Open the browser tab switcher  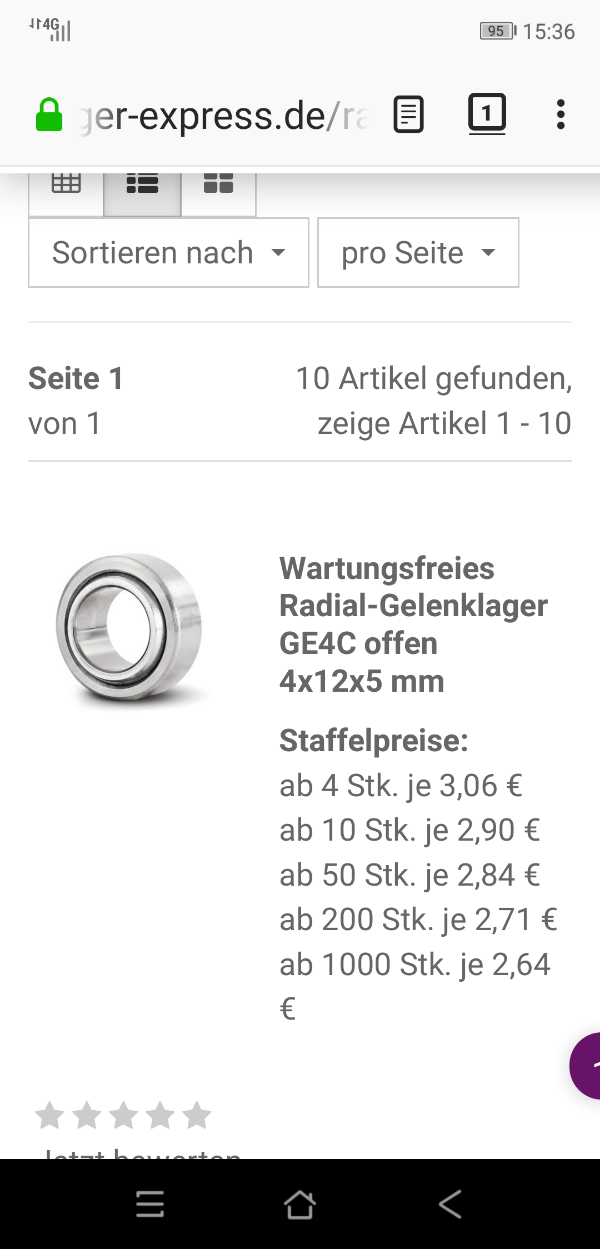(487, 115)
